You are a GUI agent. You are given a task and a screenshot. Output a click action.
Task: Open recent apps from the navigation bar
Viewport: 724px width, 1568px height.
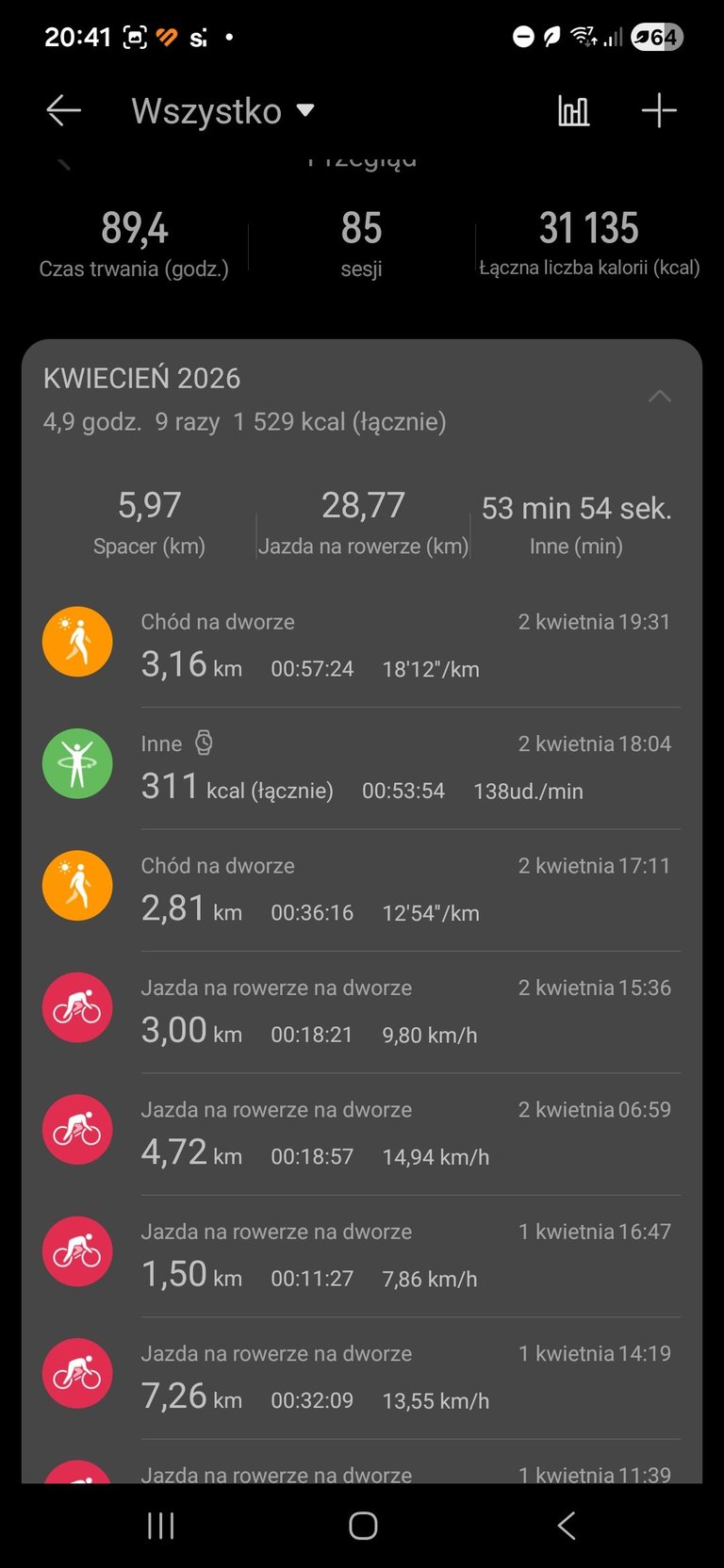[x=161, y=1526]
